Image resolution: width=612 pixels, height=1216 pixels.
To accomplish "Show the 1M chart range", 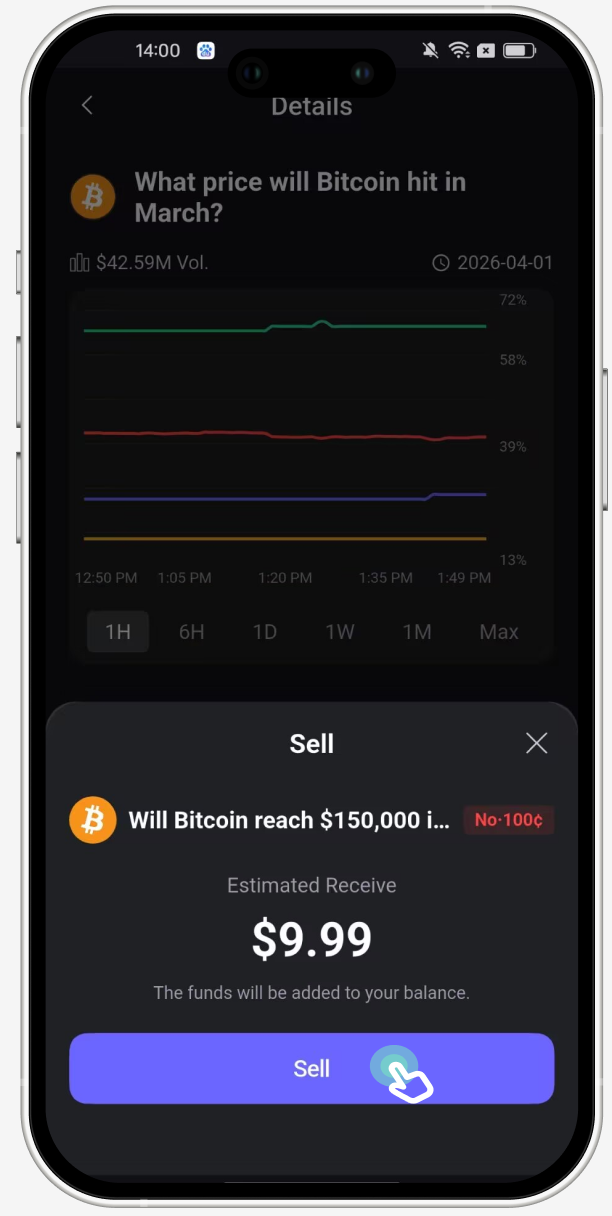I will 416,632.
